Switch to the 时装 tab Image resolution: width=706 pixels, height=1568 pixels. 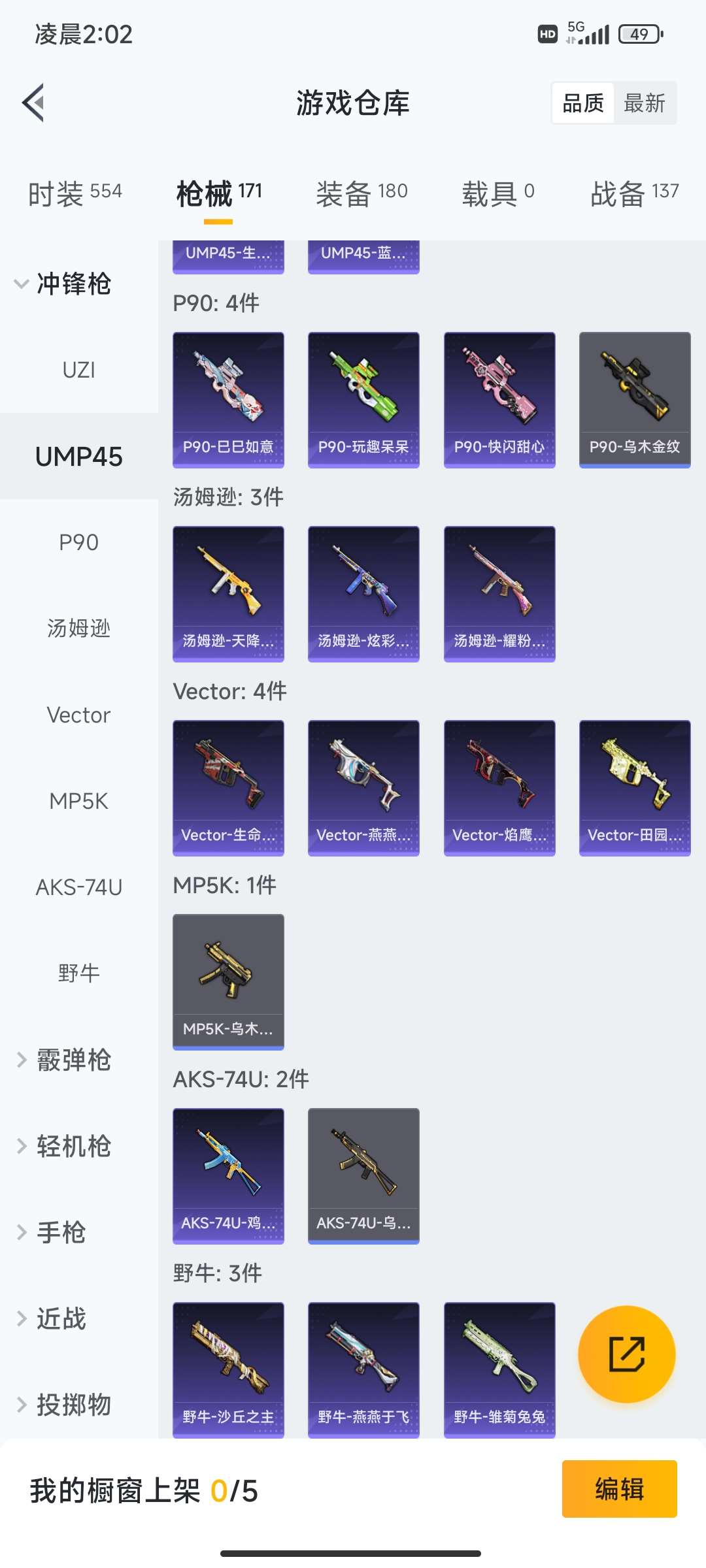75,193
